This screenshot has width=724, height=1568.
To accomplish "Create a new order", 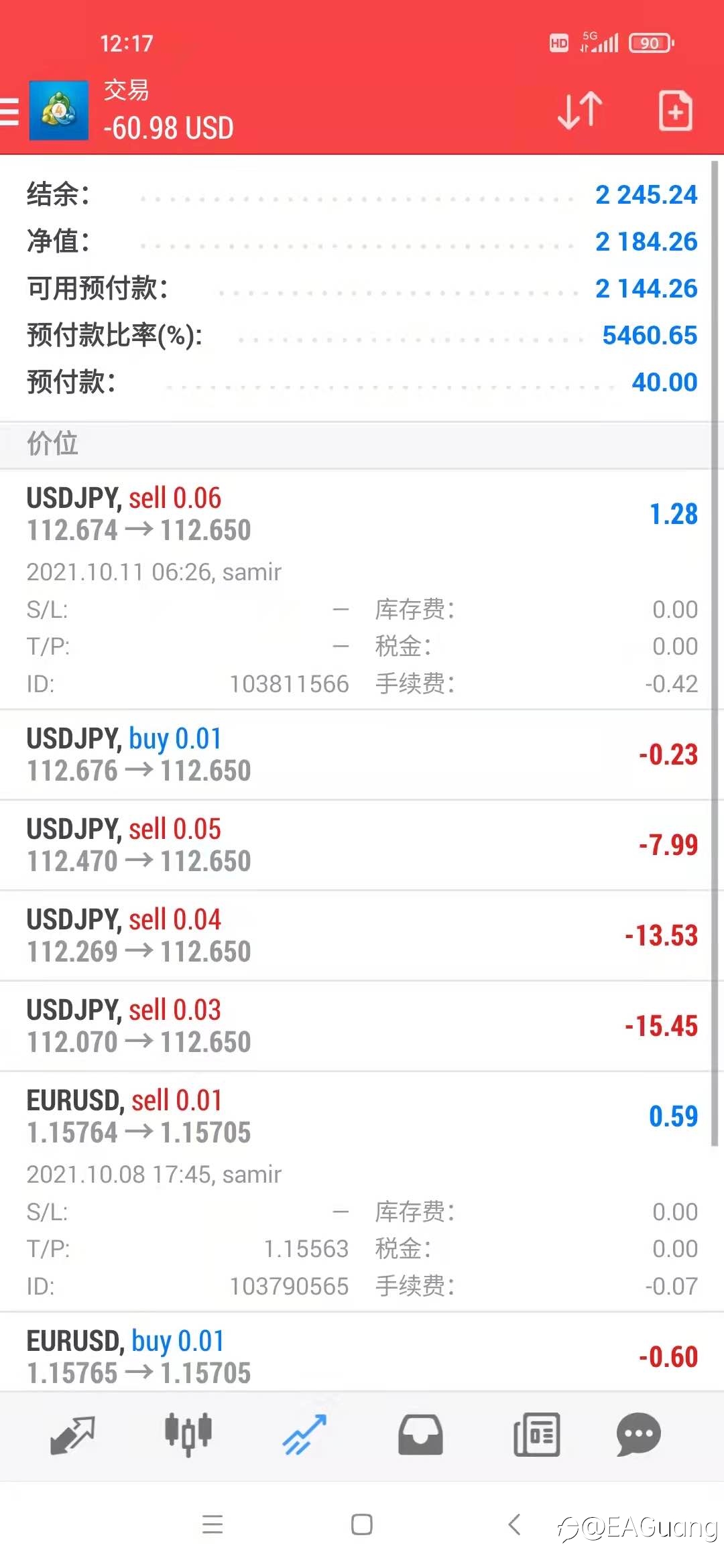I will (x=675, y=111).
